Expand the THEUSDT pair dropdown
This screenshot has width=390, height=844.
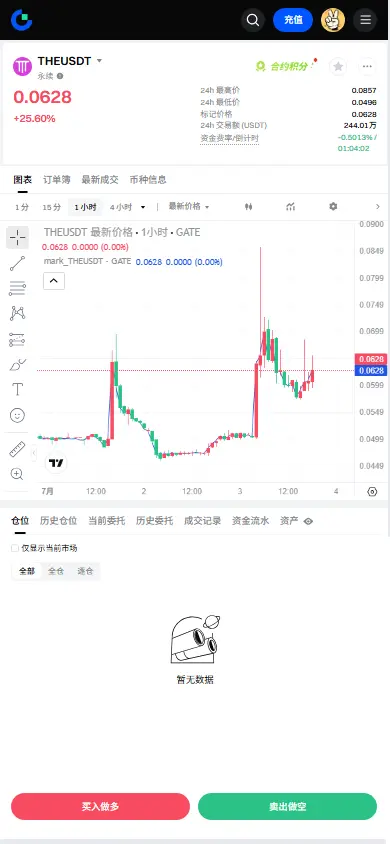coord(99,61)
